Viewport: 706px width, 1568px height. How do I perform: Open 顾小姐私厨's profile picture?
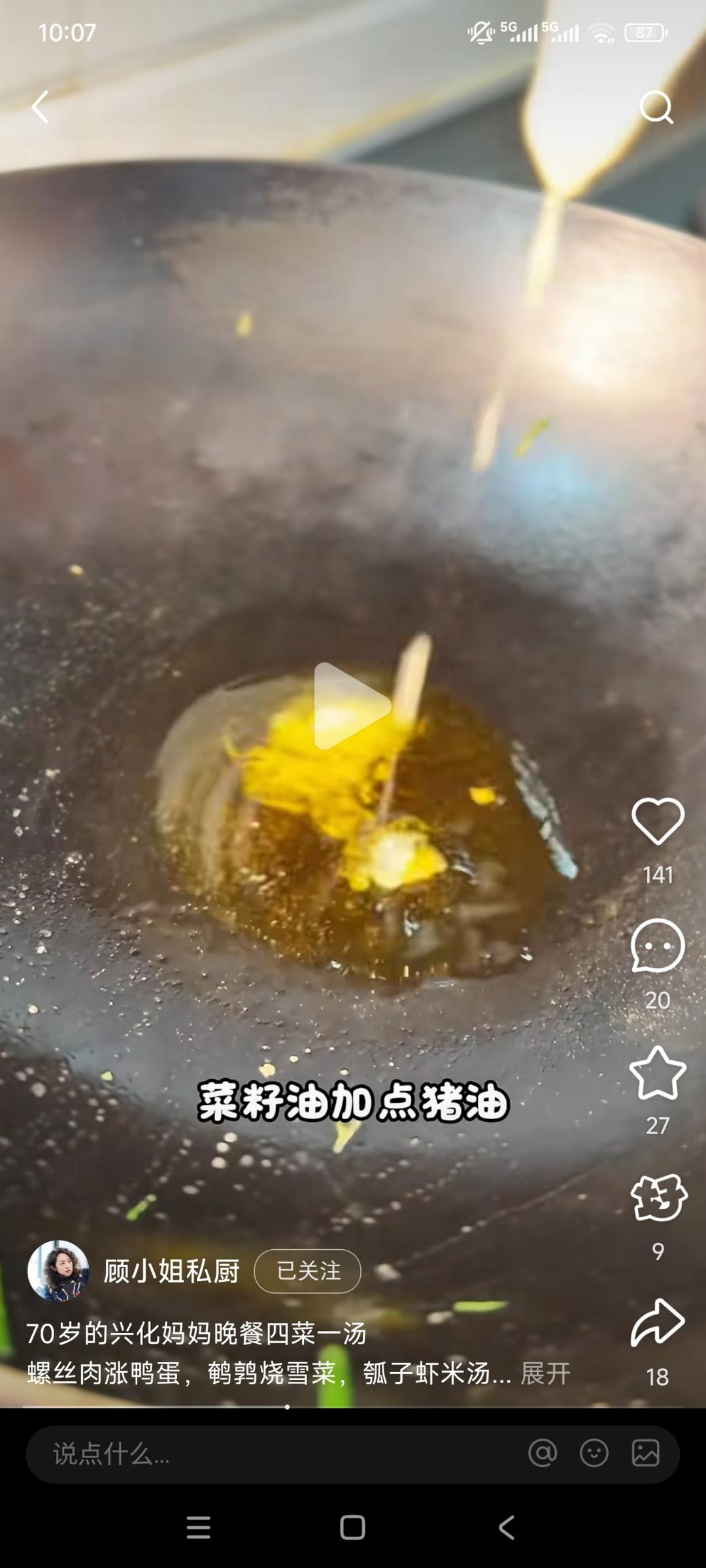pos(58,1271)
